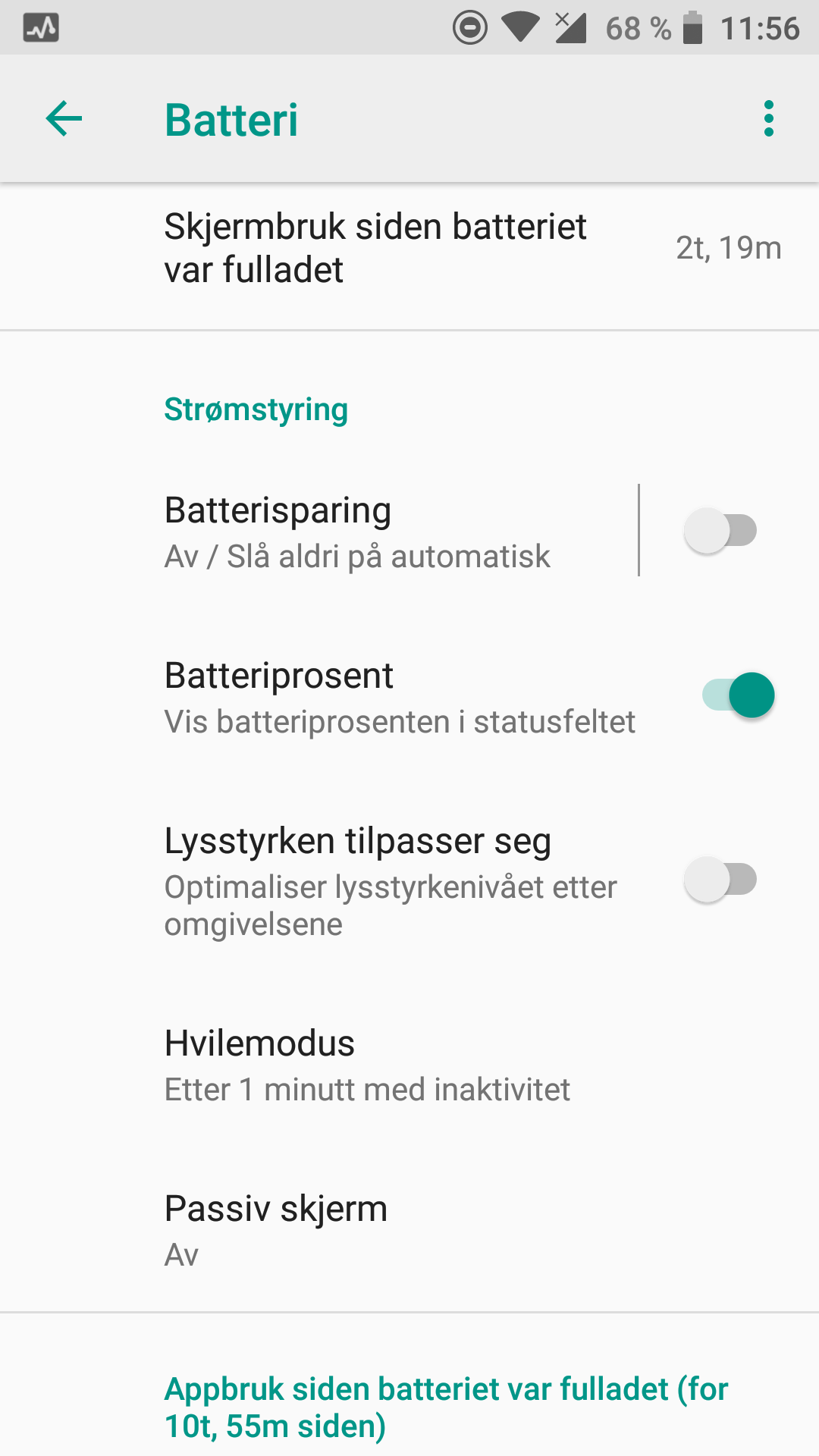Go back using the arrow icon
Viewport: 819px width, 1456px height.
(64, 119)
